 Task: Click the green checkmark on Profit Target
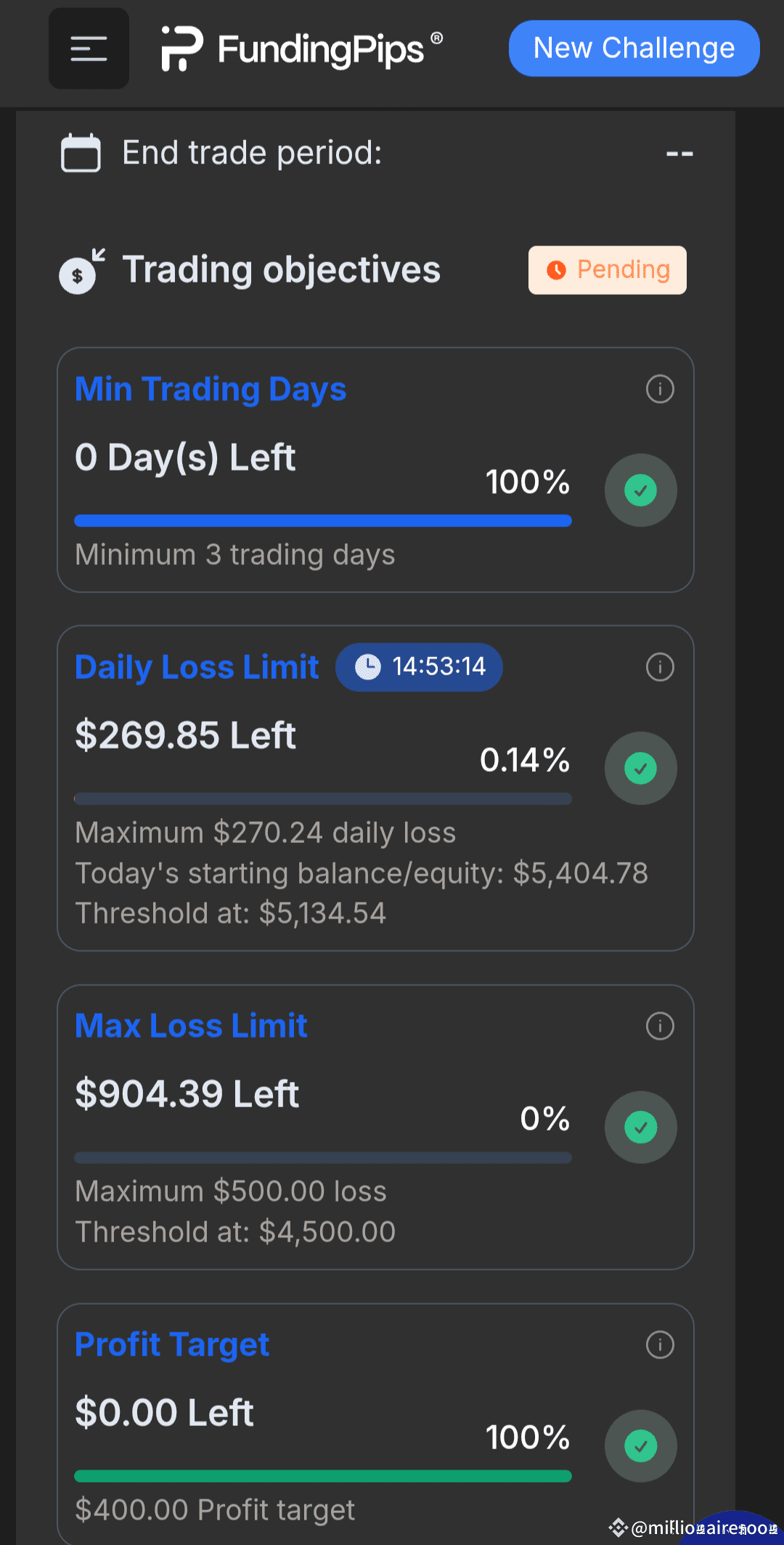pyautogui.click(x=640, y=1446)
